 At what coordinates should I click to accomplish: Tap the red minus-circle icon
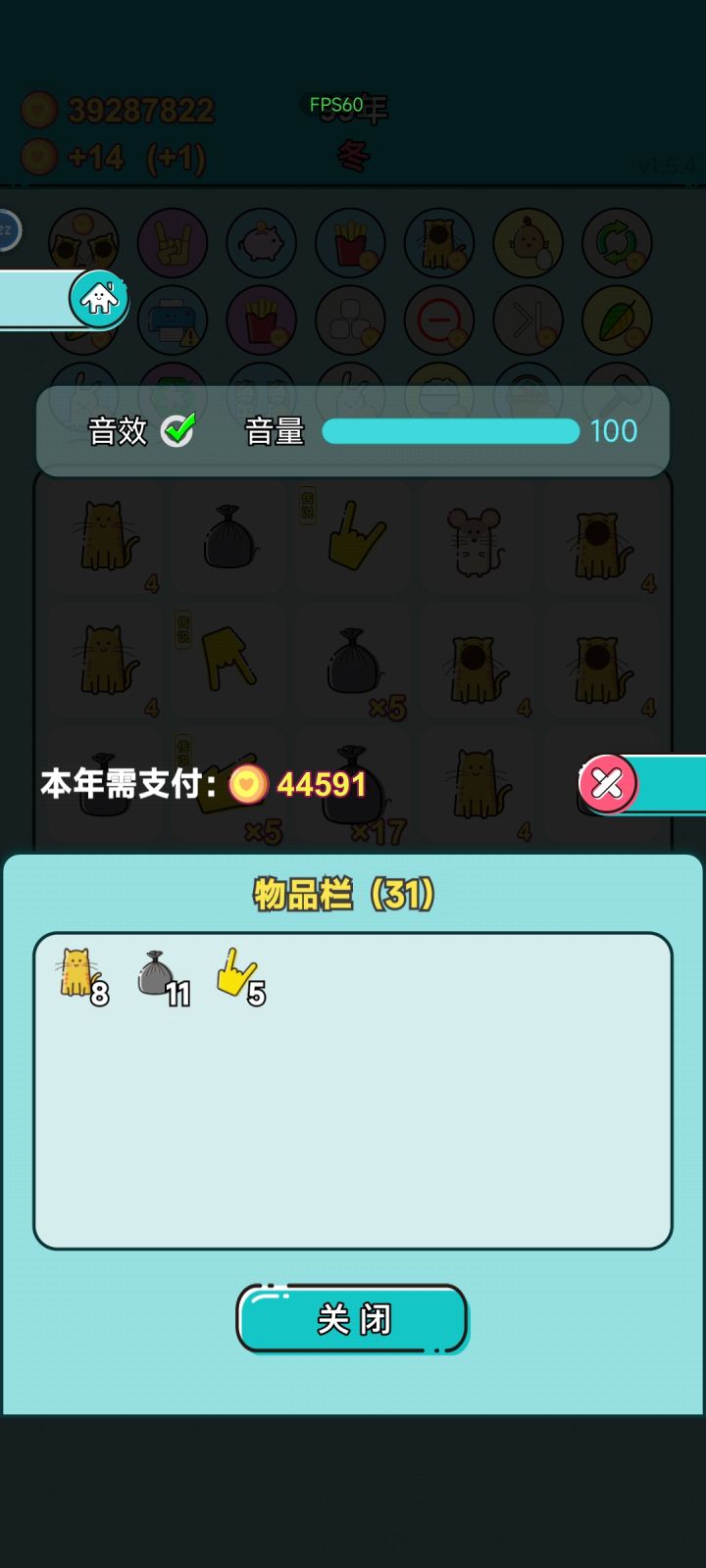pyautogui.click(x=438, y=320)
